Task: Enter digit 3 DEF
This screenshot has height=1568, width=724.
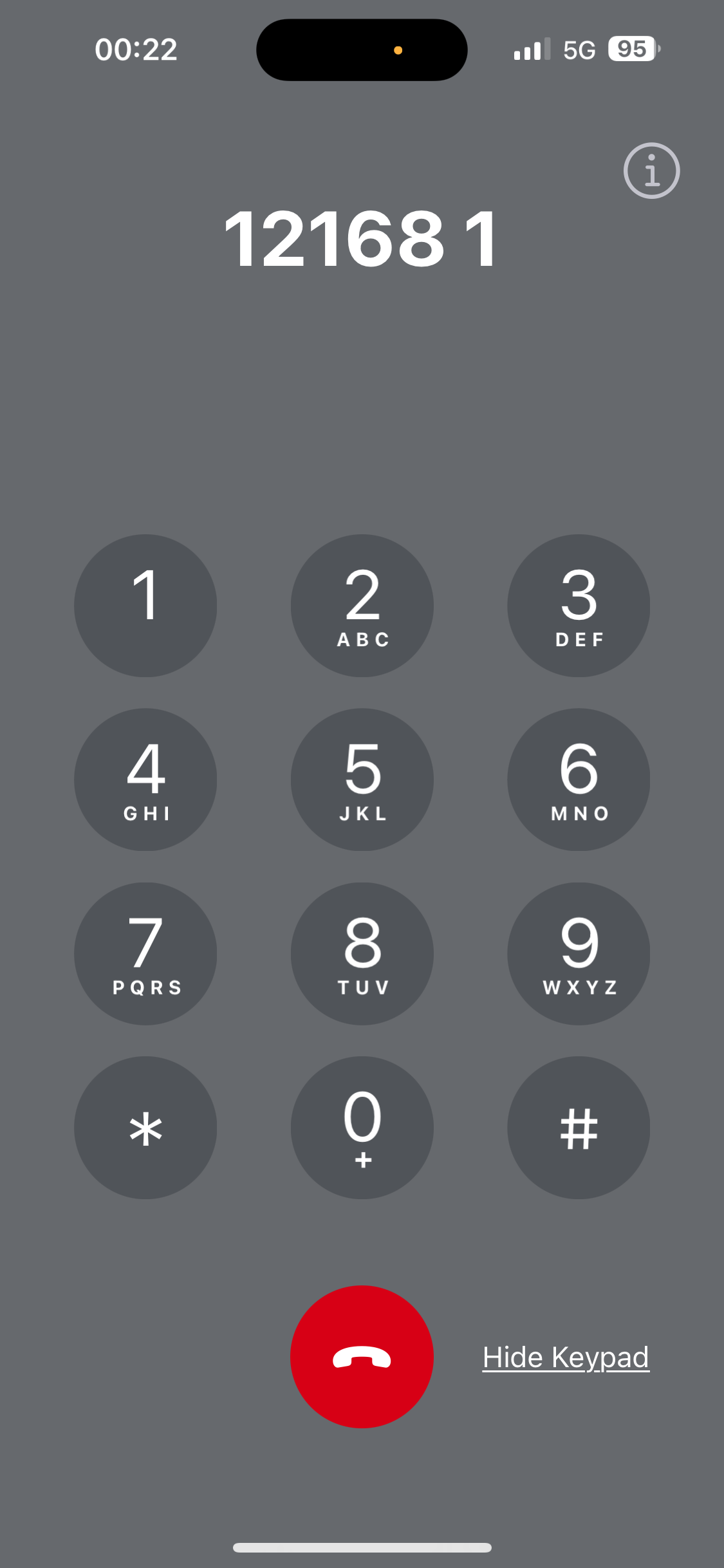Action: point(579,605)
